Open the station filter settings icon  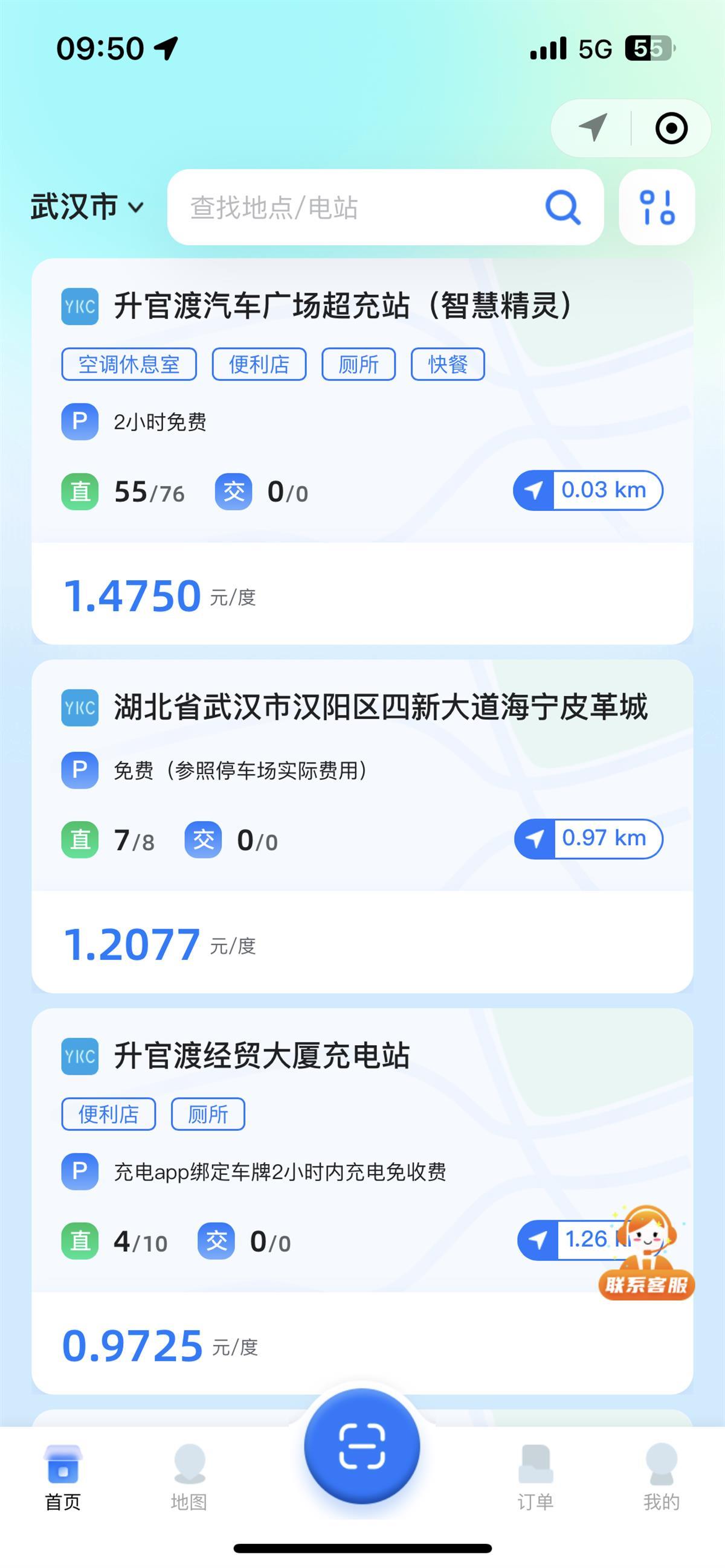tap(657, 207)
